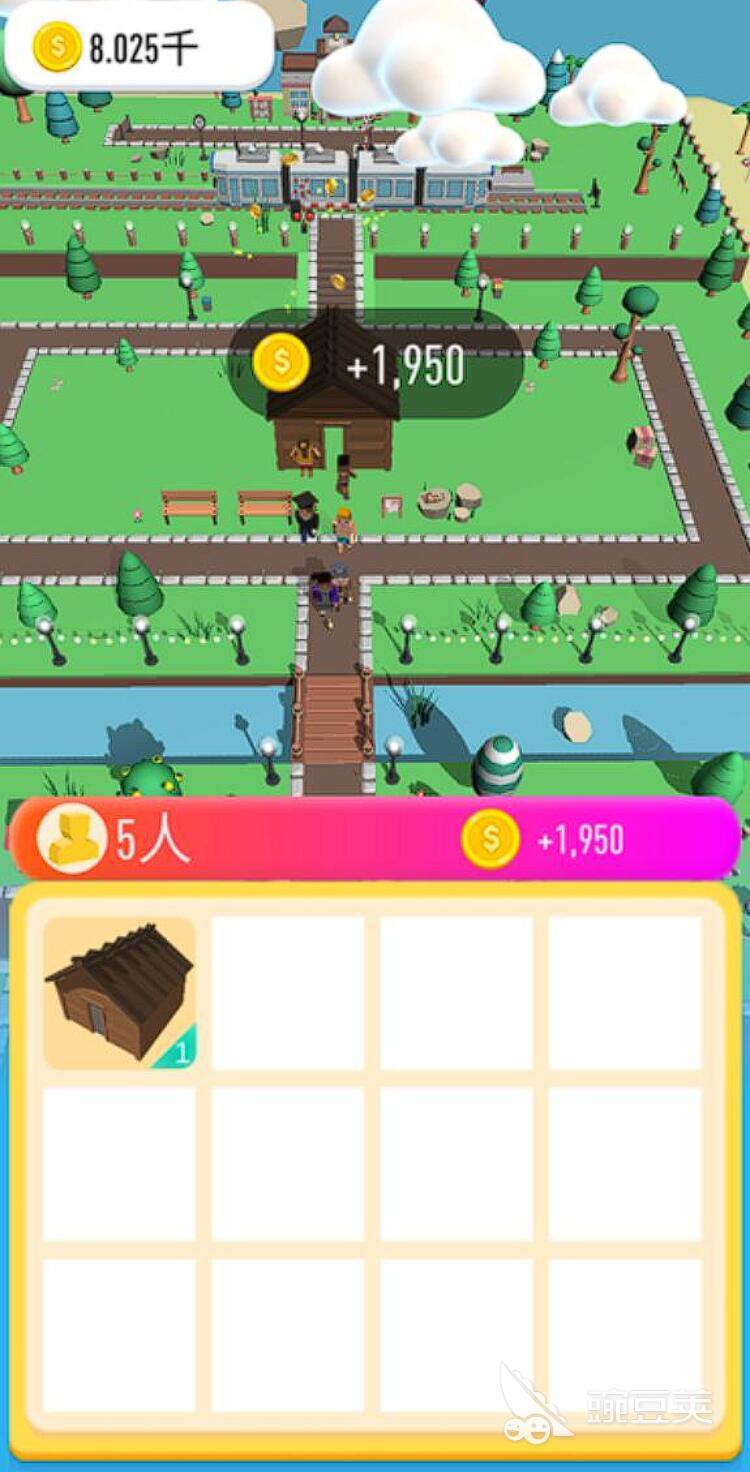This screenshot has height=1472, width=750.
Task: Select the wooden cabin tile in inventory
Action: [x=119, y=993]
